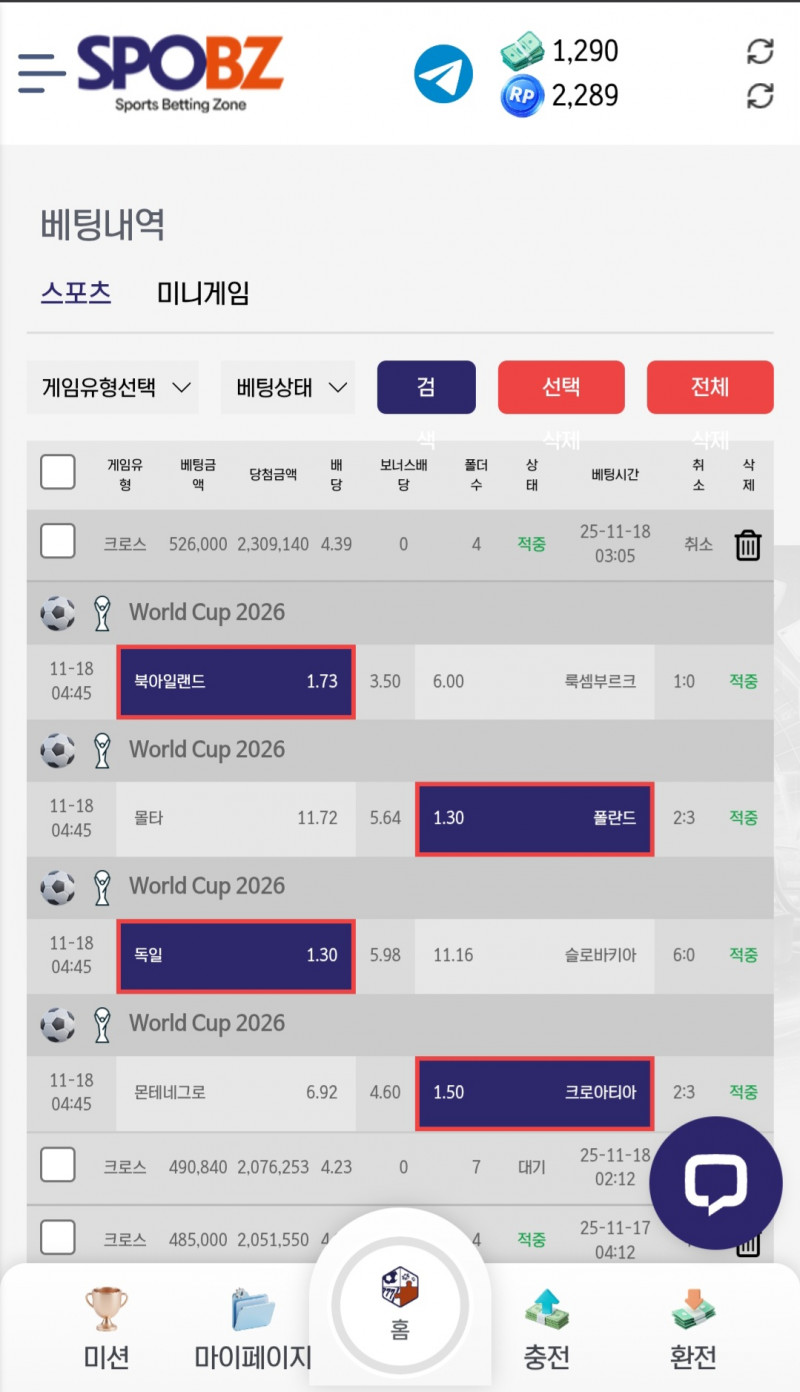Check the select-all box in table header
Screen dimensions: 800x1392
pos(58,472)
